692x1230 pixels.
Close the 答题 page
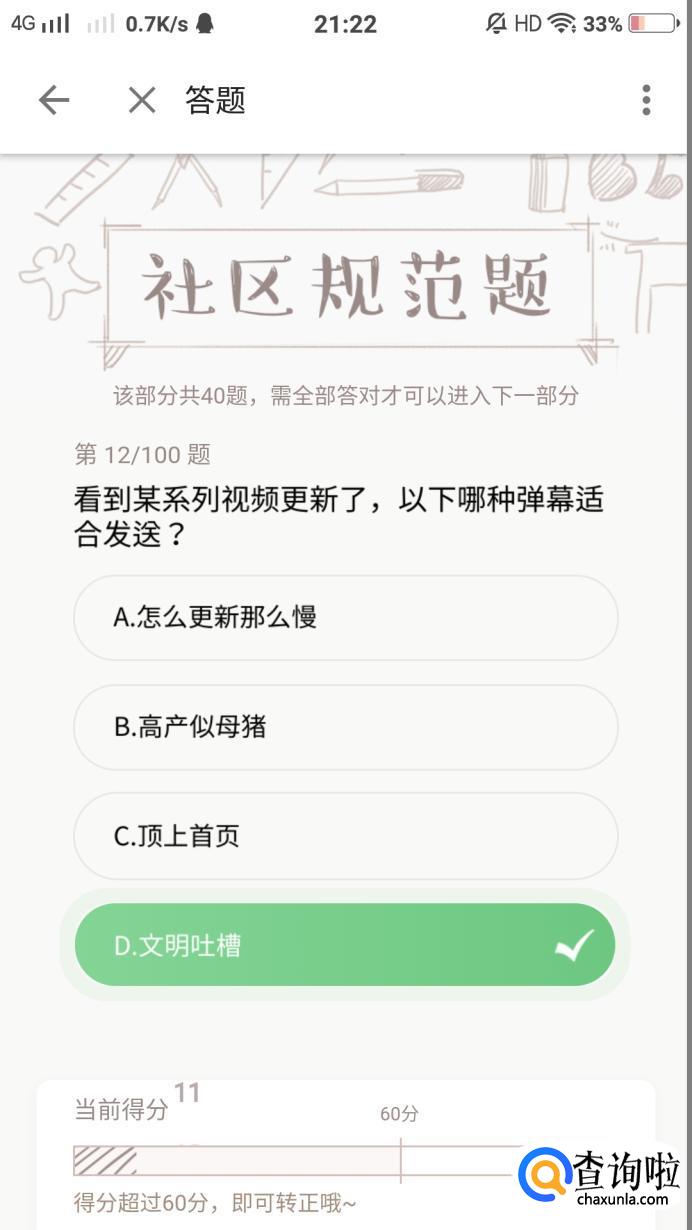point(142,100)
